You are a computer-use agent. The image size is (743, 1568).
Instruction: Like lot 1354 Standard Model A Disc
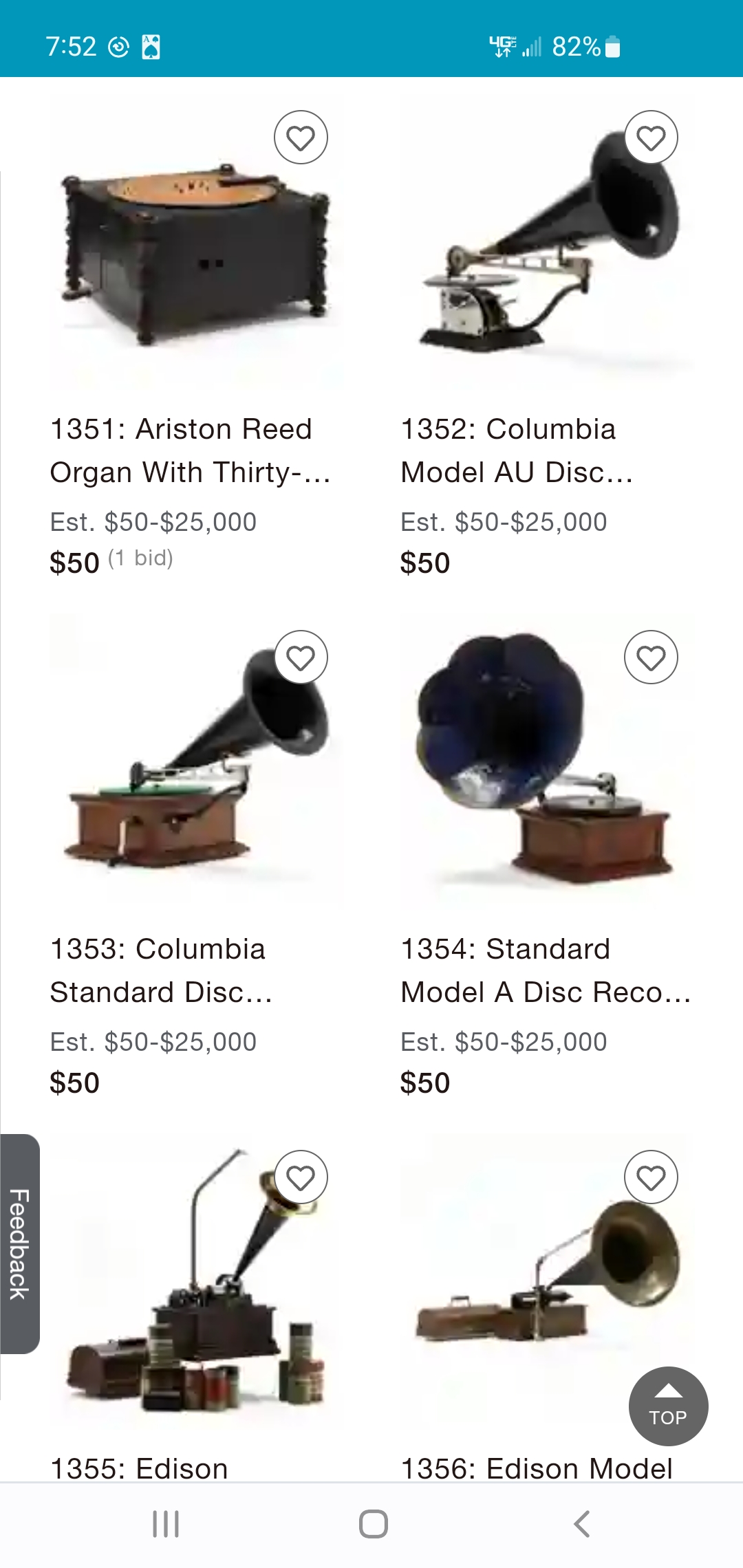(651, 657)
